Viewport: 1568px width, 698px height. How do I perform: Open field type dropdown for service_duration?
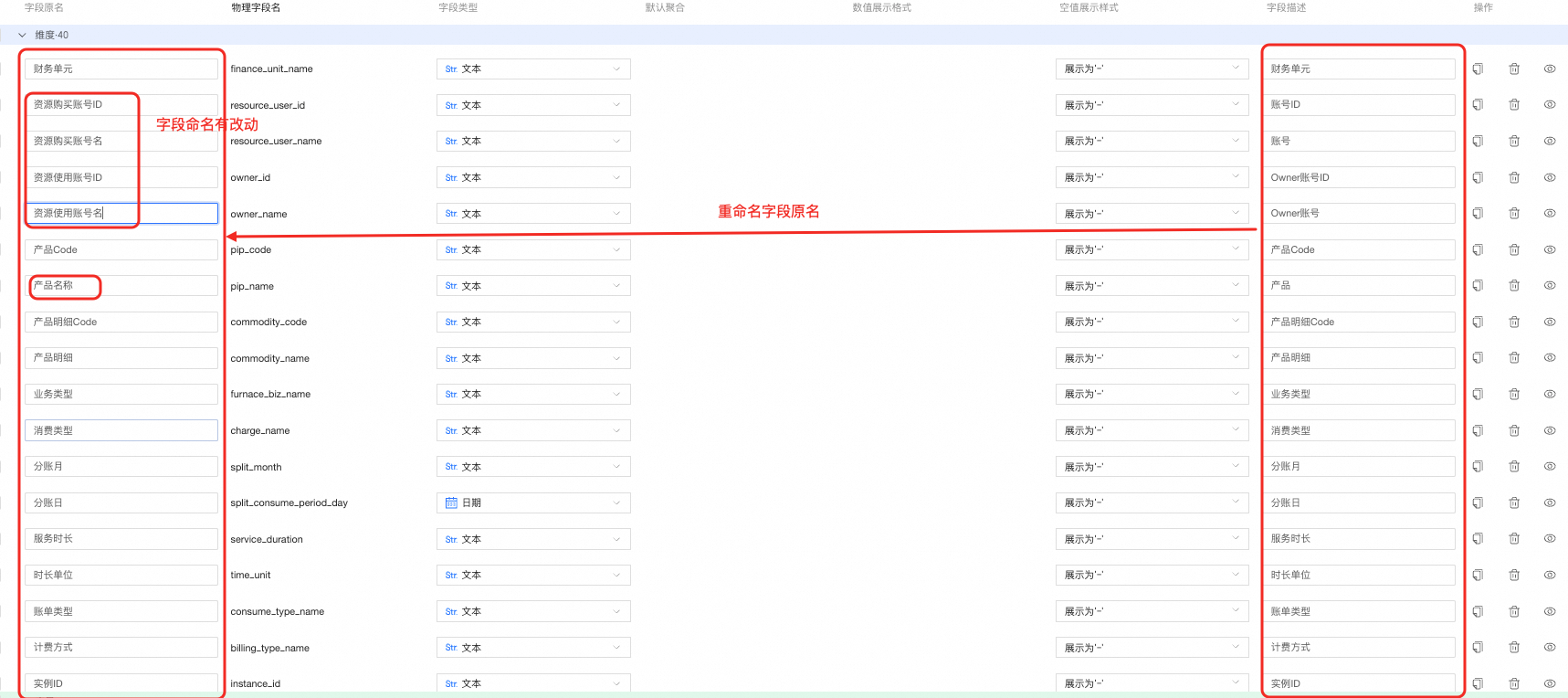point(533,539)
